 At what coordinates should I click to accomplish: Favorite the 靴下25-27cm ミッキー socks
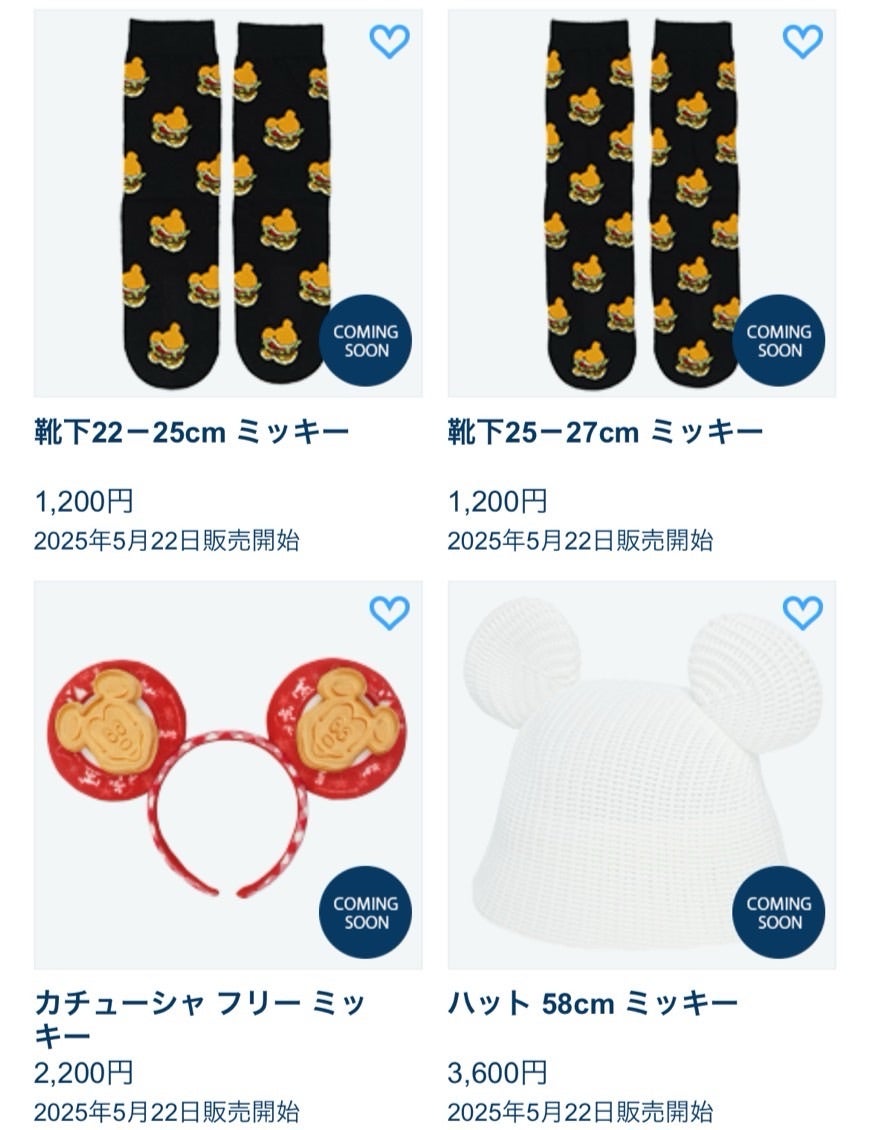(x=802, y=41)
